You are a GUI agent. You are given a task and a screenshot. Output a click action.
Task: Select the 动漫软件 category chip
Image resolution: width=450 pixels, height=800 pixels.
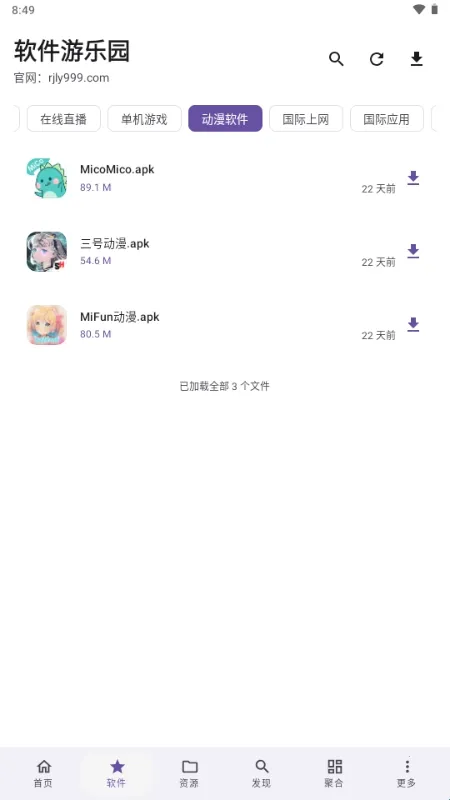(225, 119)
